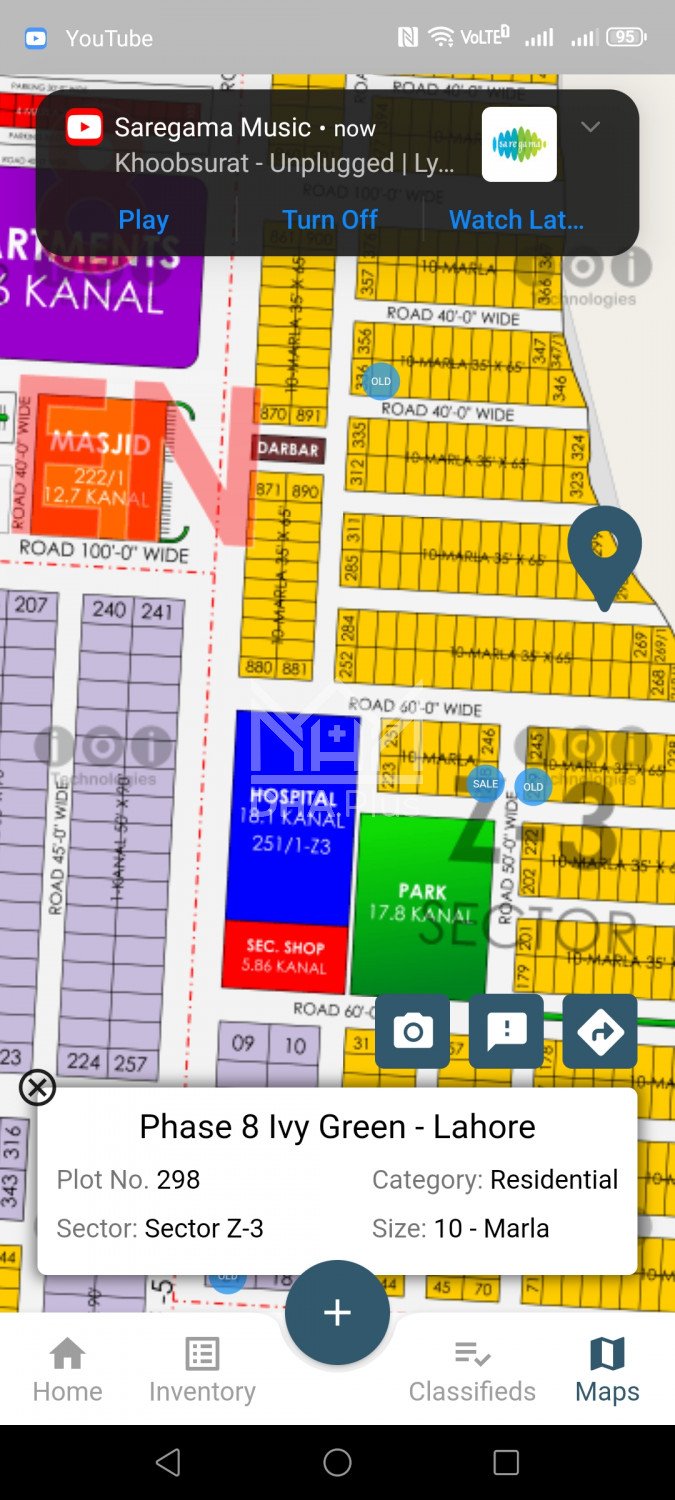Image resolution: width=675 pixels, height=1500 pixels.
Task: Expand the Saregama Music notification chevron
Action: [x=590, y=127]
